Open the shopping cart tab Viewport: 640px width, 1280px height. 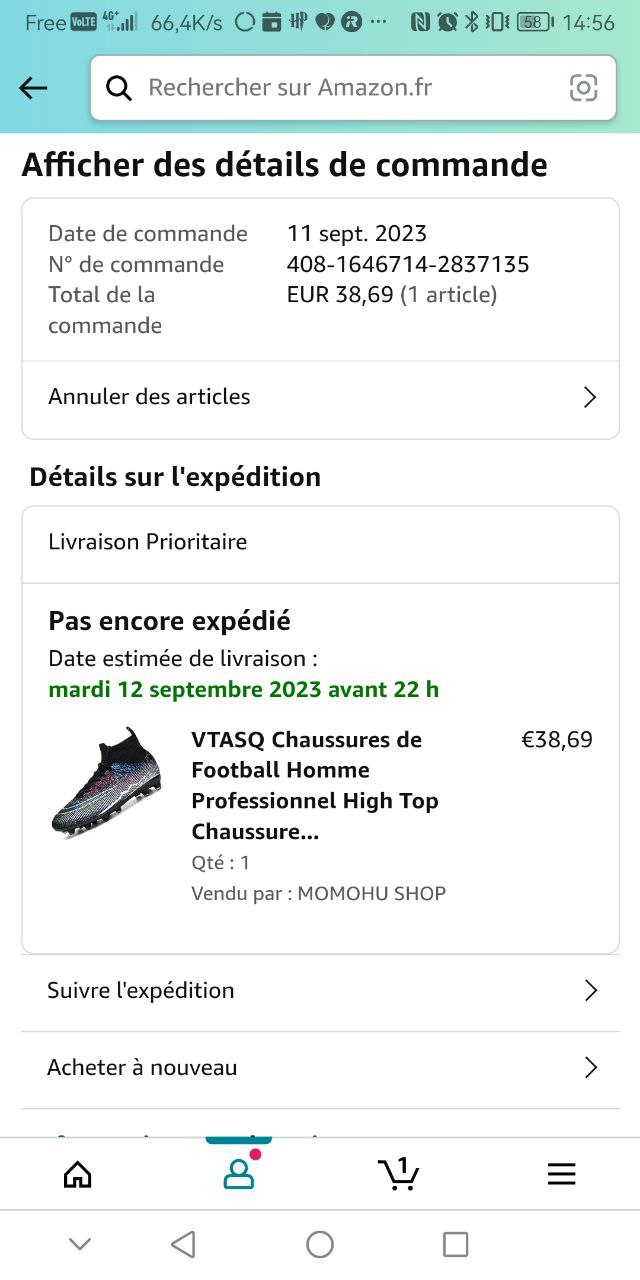(x=398, y=1174)
